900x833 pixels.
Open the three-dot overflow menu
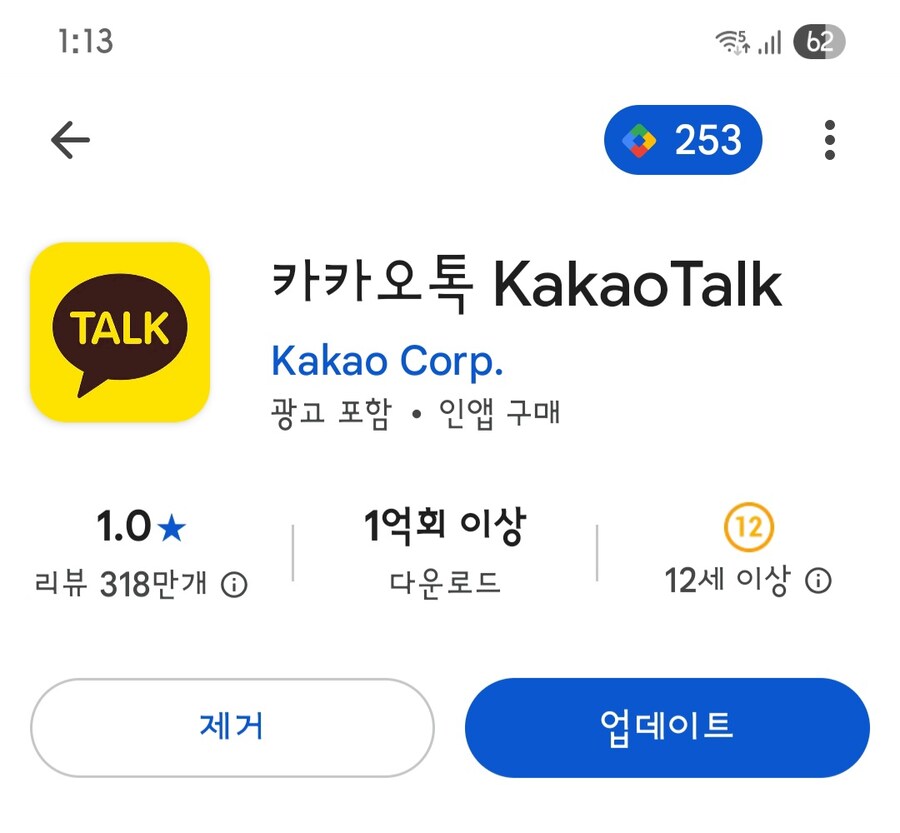pyautogui.click(x=829, y=140)
